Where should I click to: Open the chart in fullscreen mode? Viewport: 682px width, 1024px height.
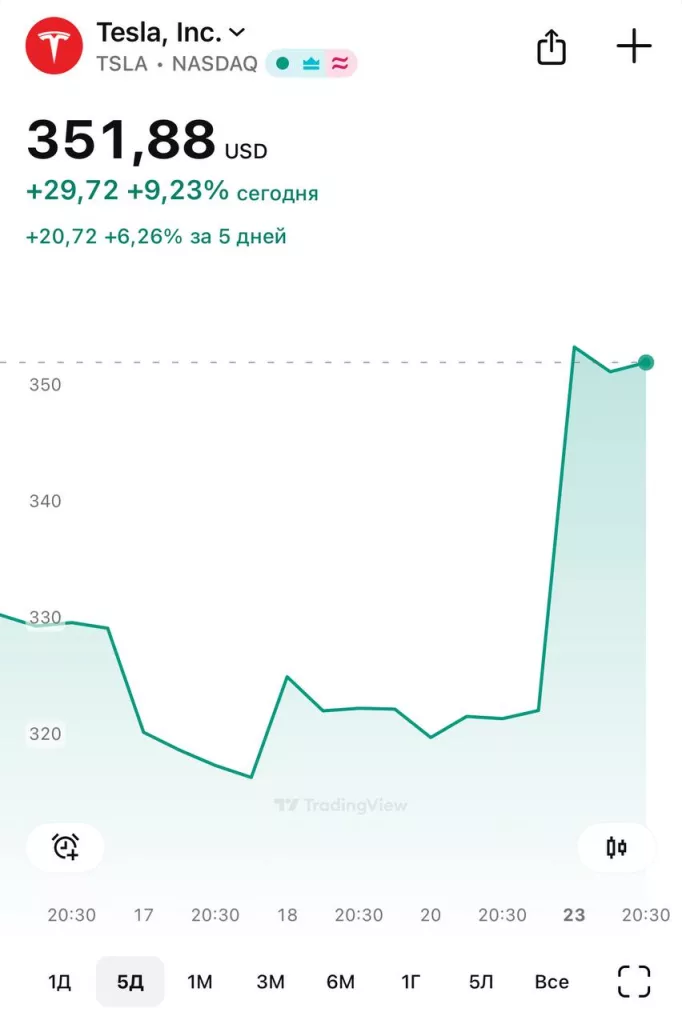(634, 981)
